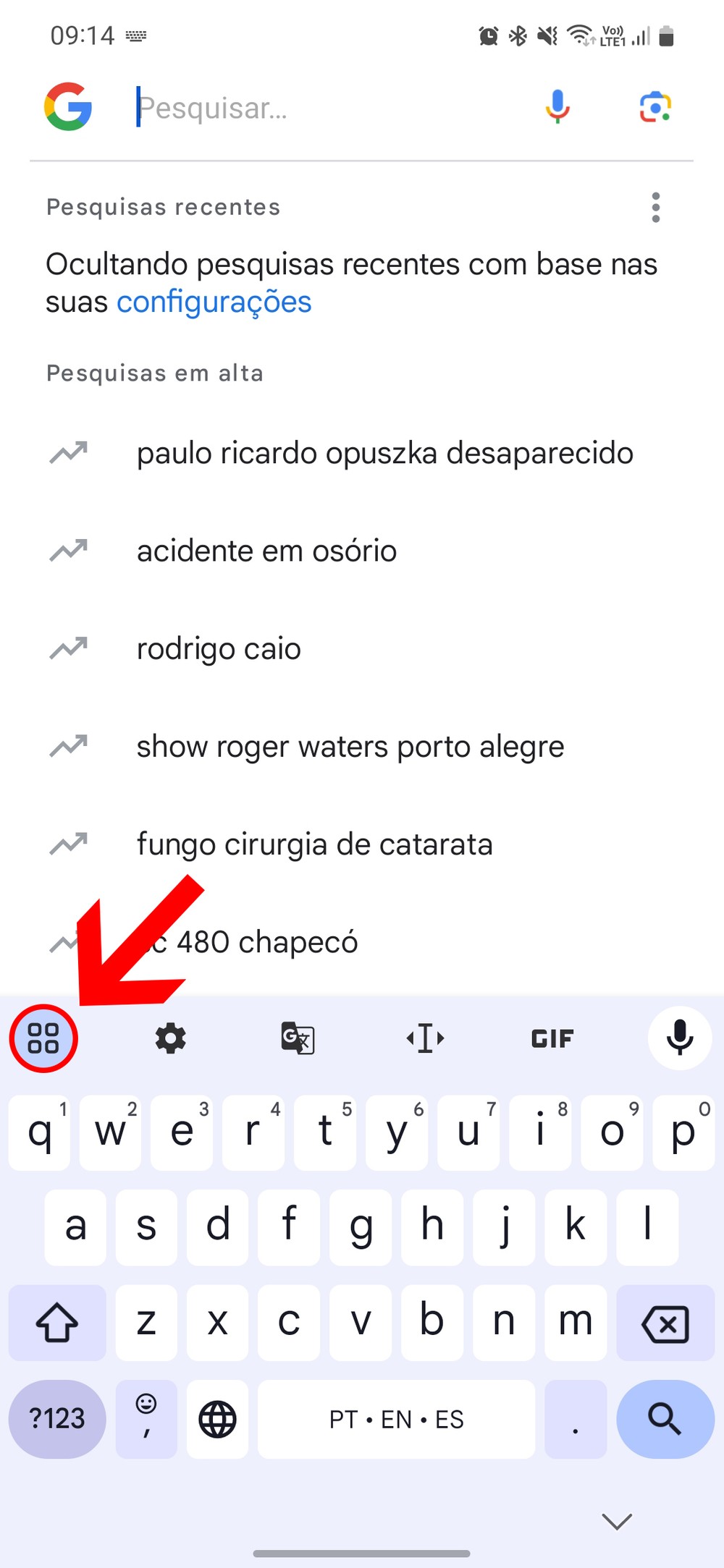Tap the globe language switch key
This screenshot has height=1568, width=724.
pos(217,1419)
